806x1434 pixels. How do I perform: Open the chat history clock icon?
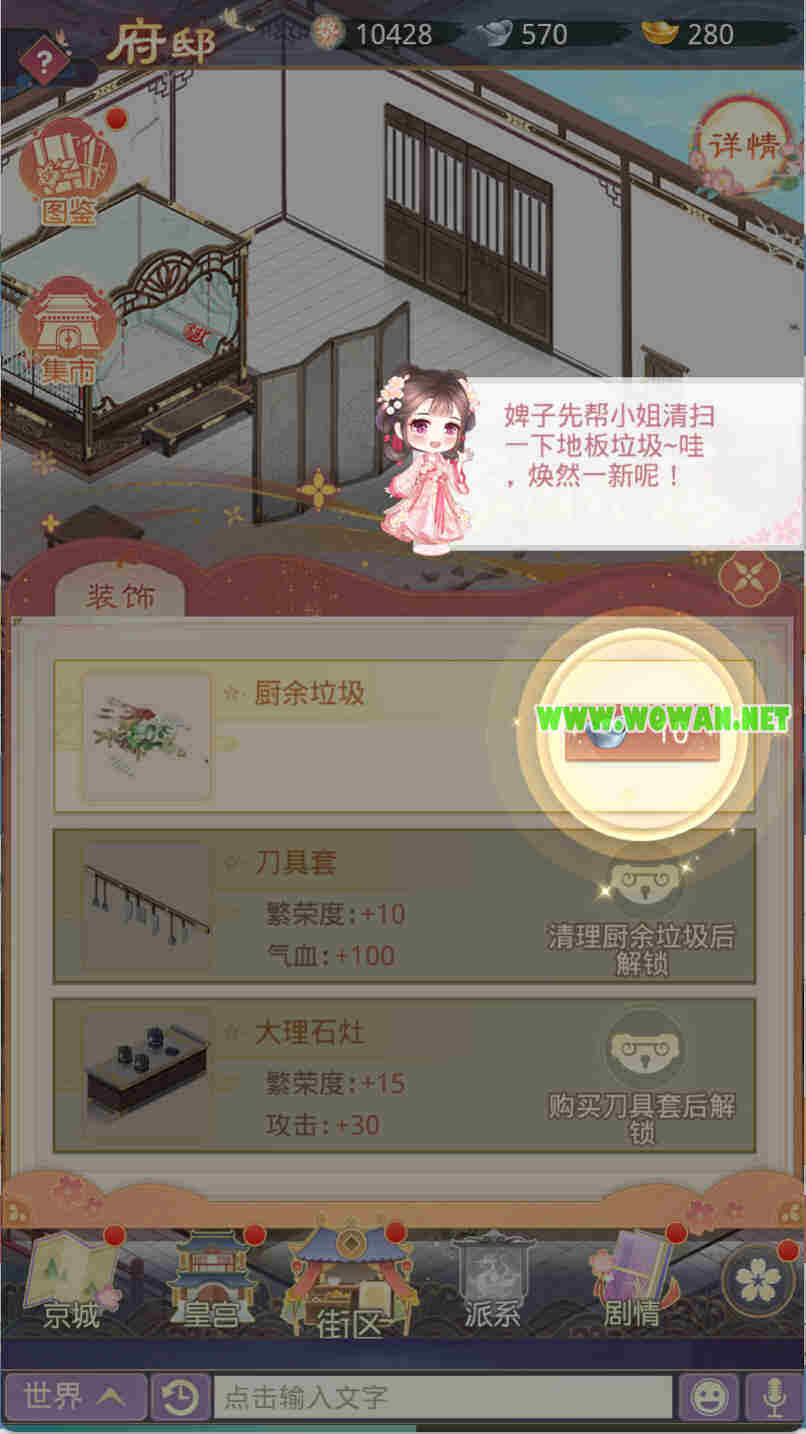180,1397
